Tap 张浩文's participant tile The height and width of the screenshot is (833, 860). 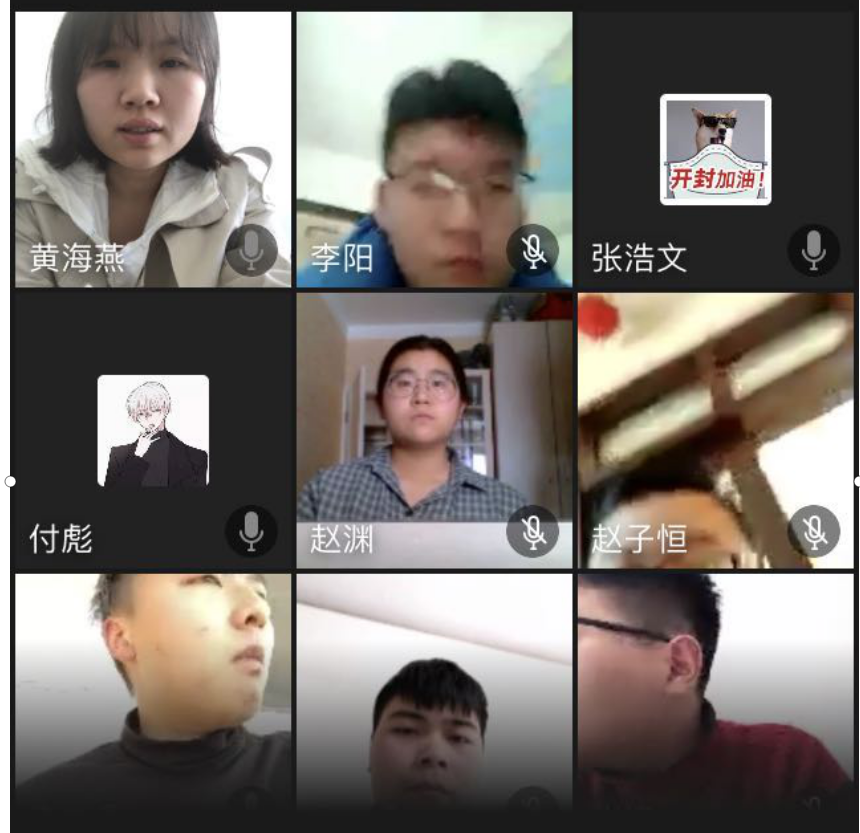point(715,150)
